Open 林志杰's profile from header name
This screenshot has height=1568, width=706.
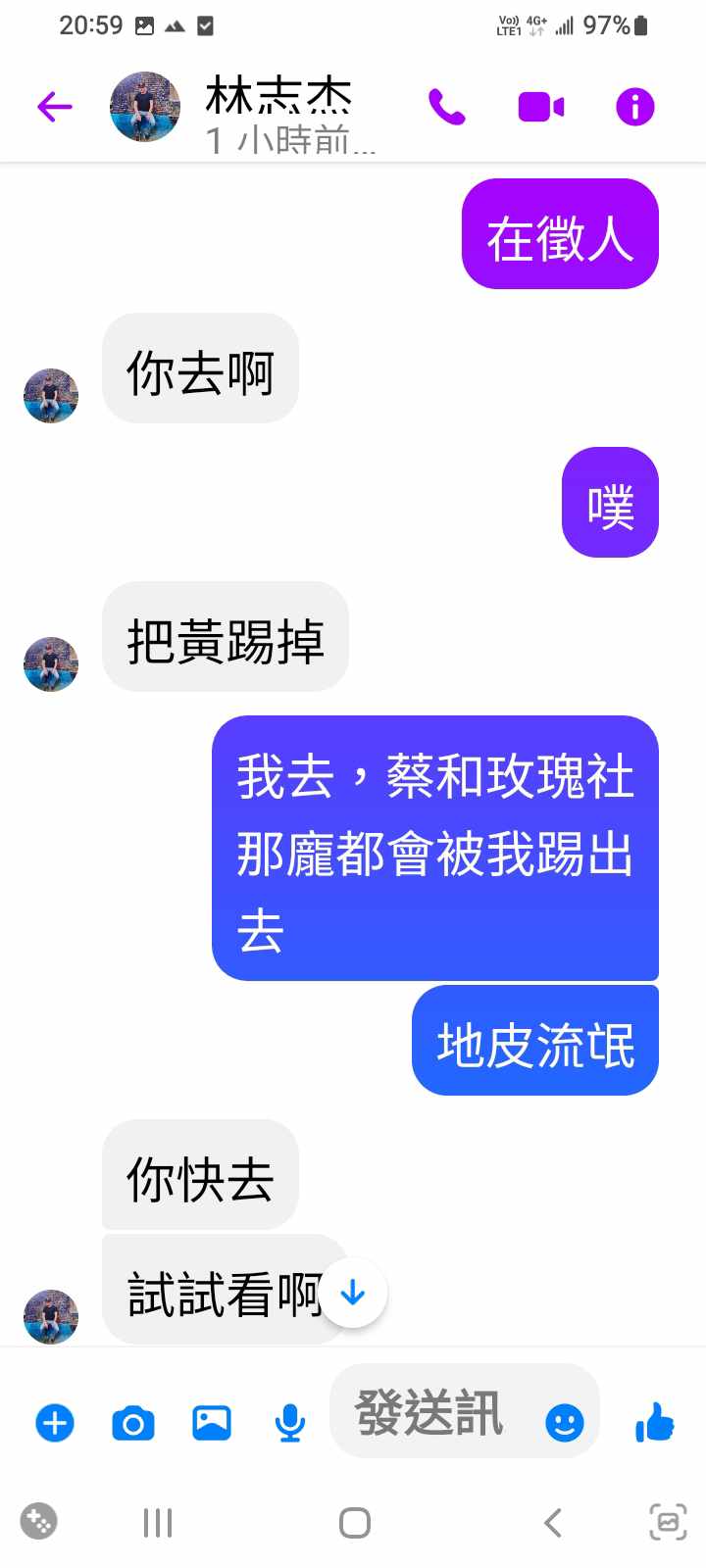click(279, 98)
